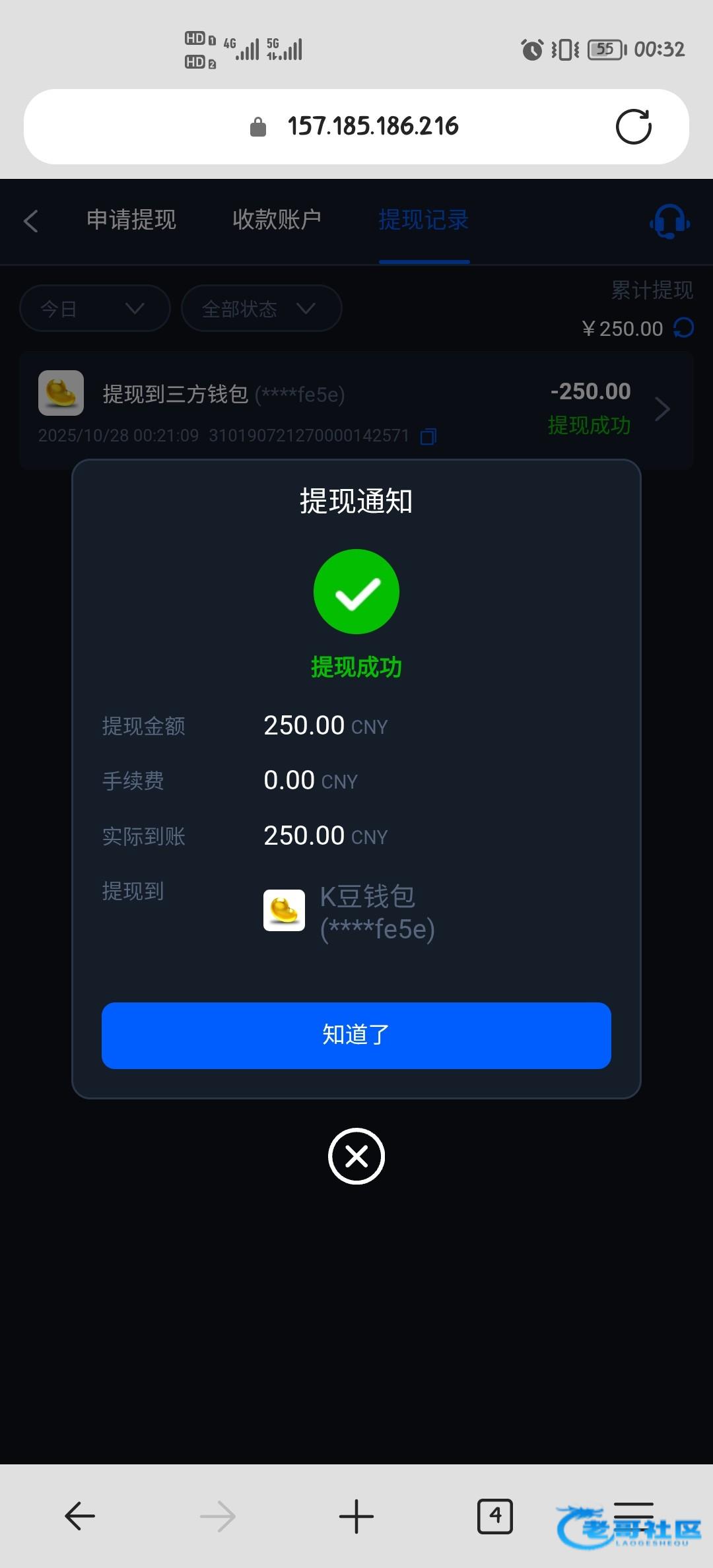Viewport: 713px width, 1568px height.
Task: Reload the page in the address bar
Action: pyautogui.click(x=633, y=127)
